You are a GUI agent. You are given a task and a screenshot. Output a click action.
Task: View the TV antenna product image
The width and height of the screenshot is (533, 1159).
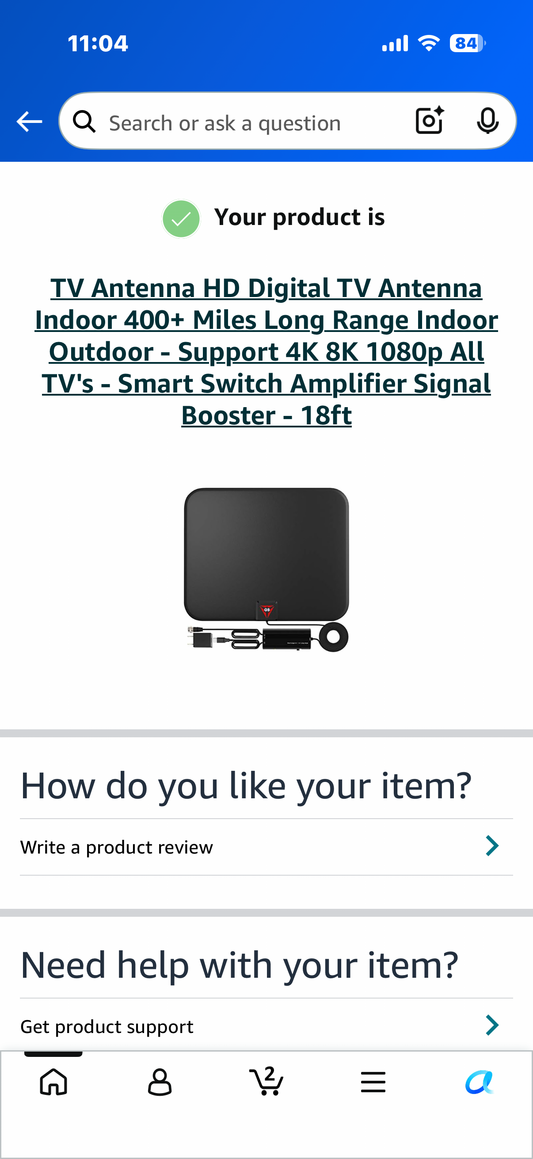266,568
